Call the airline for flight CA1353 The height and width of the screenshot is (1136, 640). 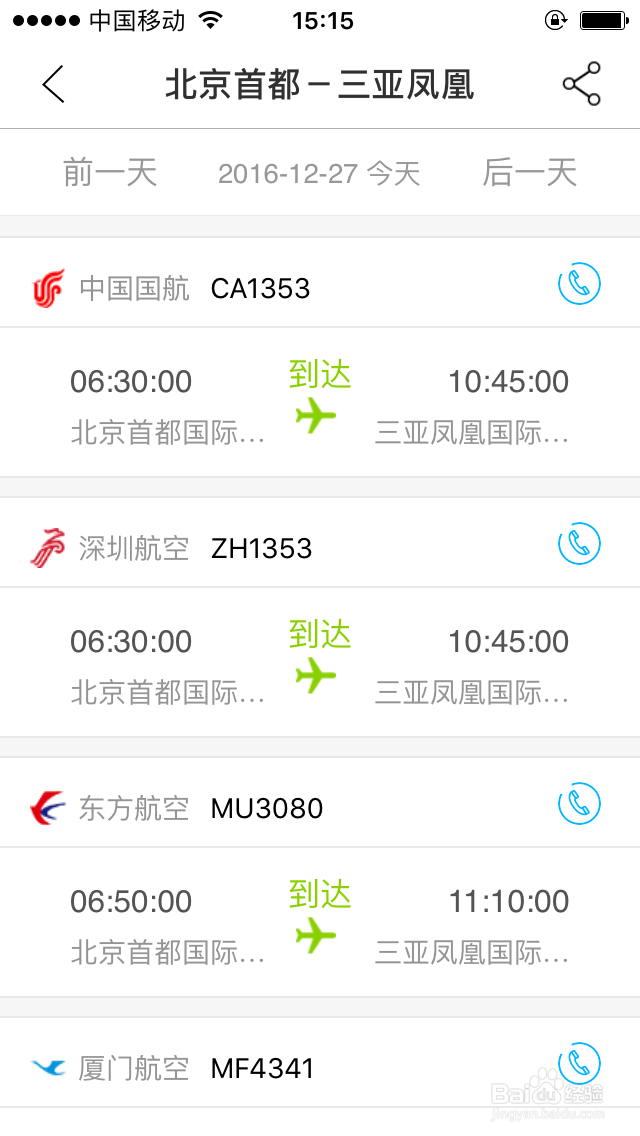pos(579,283)
